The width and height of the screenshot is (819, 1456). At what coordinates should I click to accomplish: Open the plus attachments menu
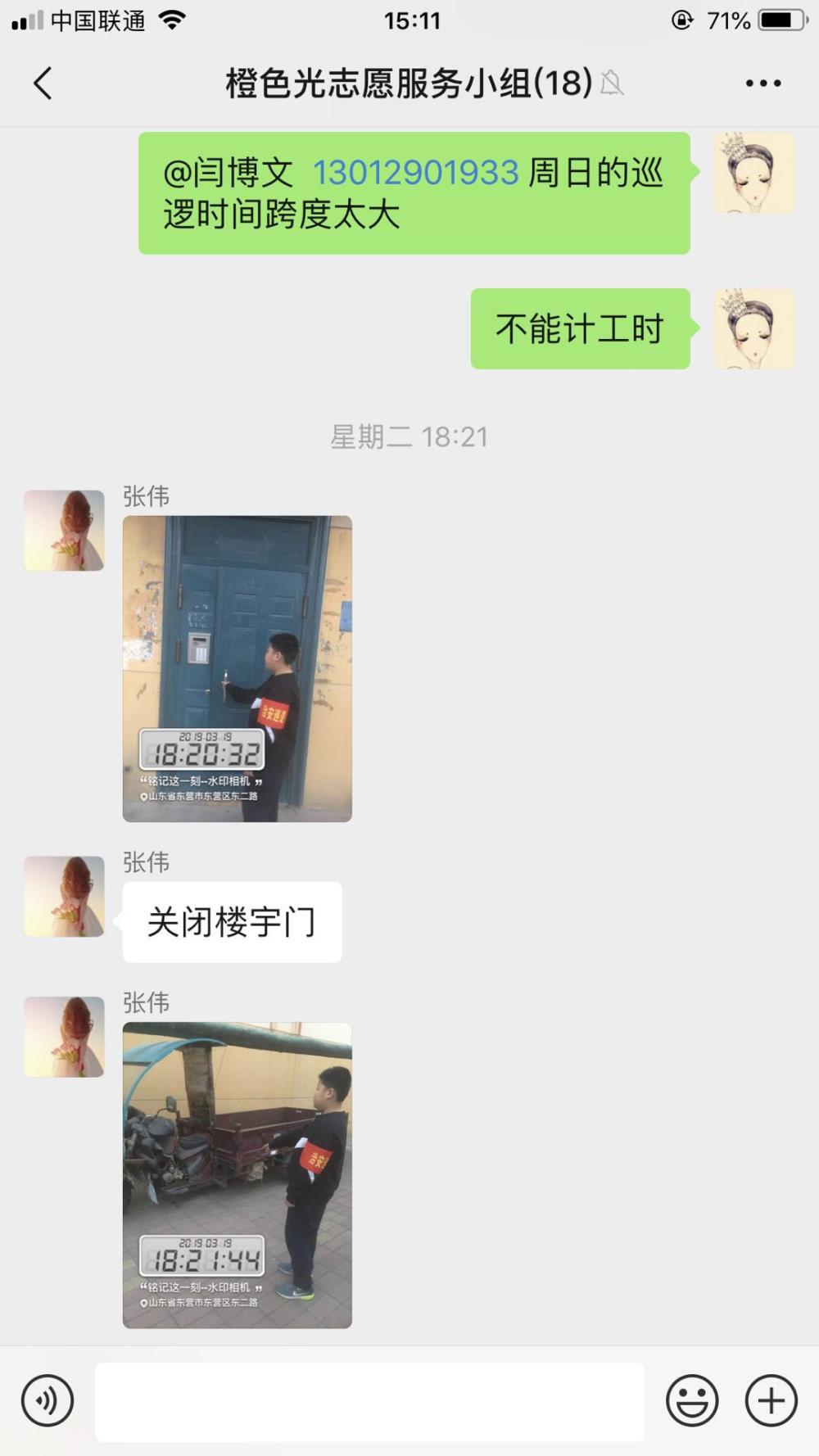771,1400
